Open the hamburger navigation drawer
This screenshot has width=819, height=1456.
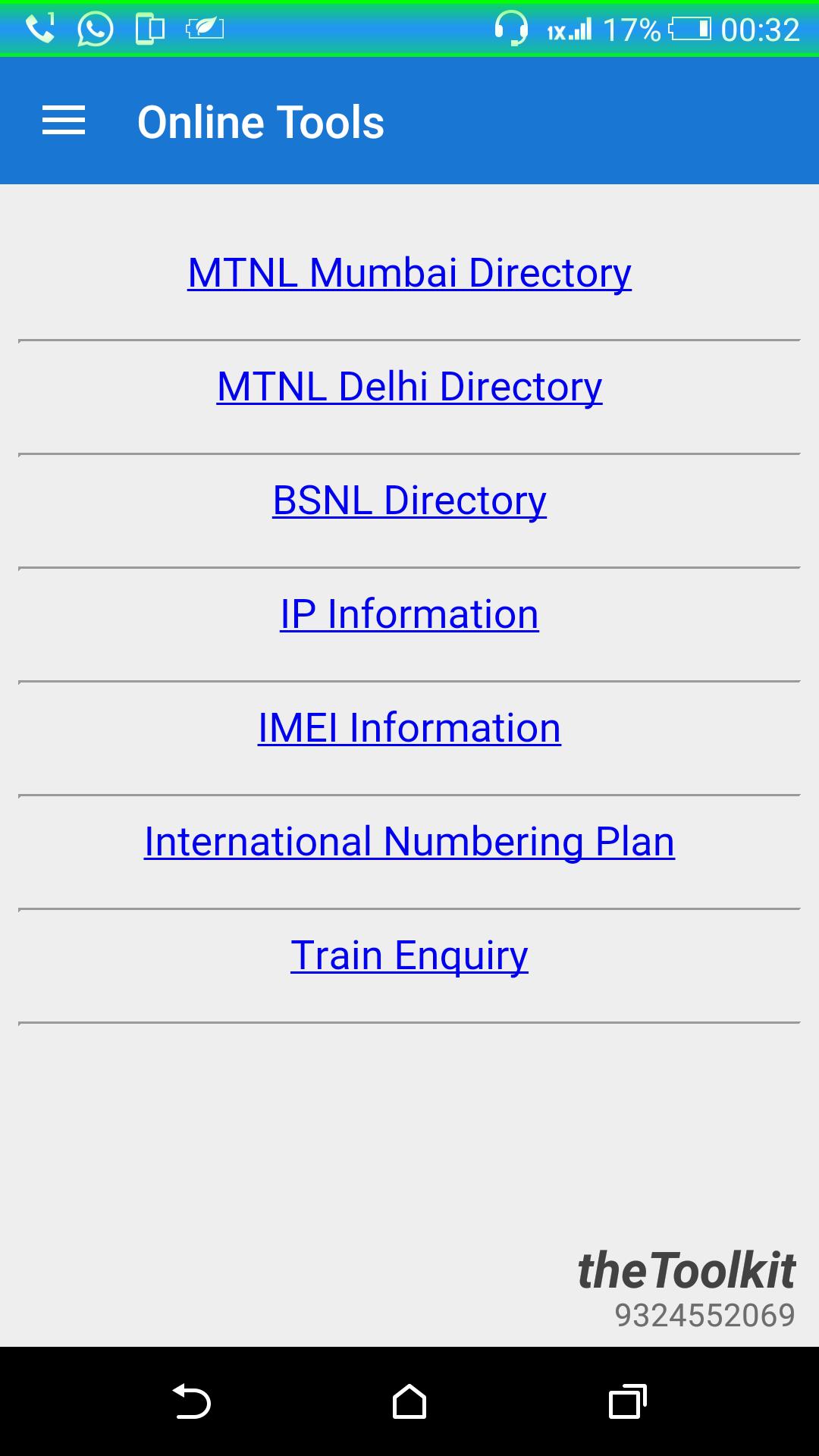tap(64, 121)
